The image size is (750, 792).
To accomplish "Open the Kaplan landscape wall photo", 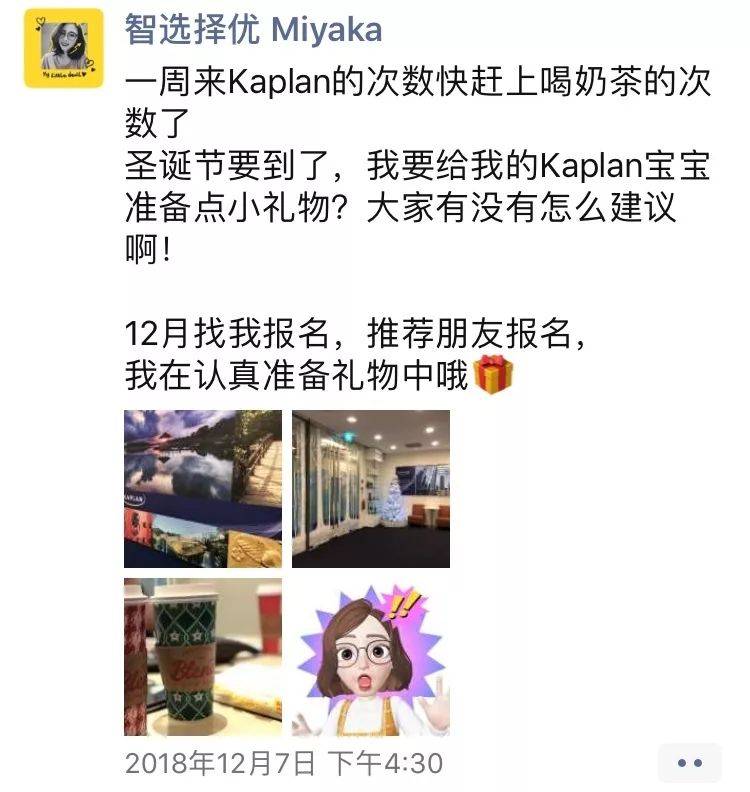I will pyautogui.click(x=203, y=489).
